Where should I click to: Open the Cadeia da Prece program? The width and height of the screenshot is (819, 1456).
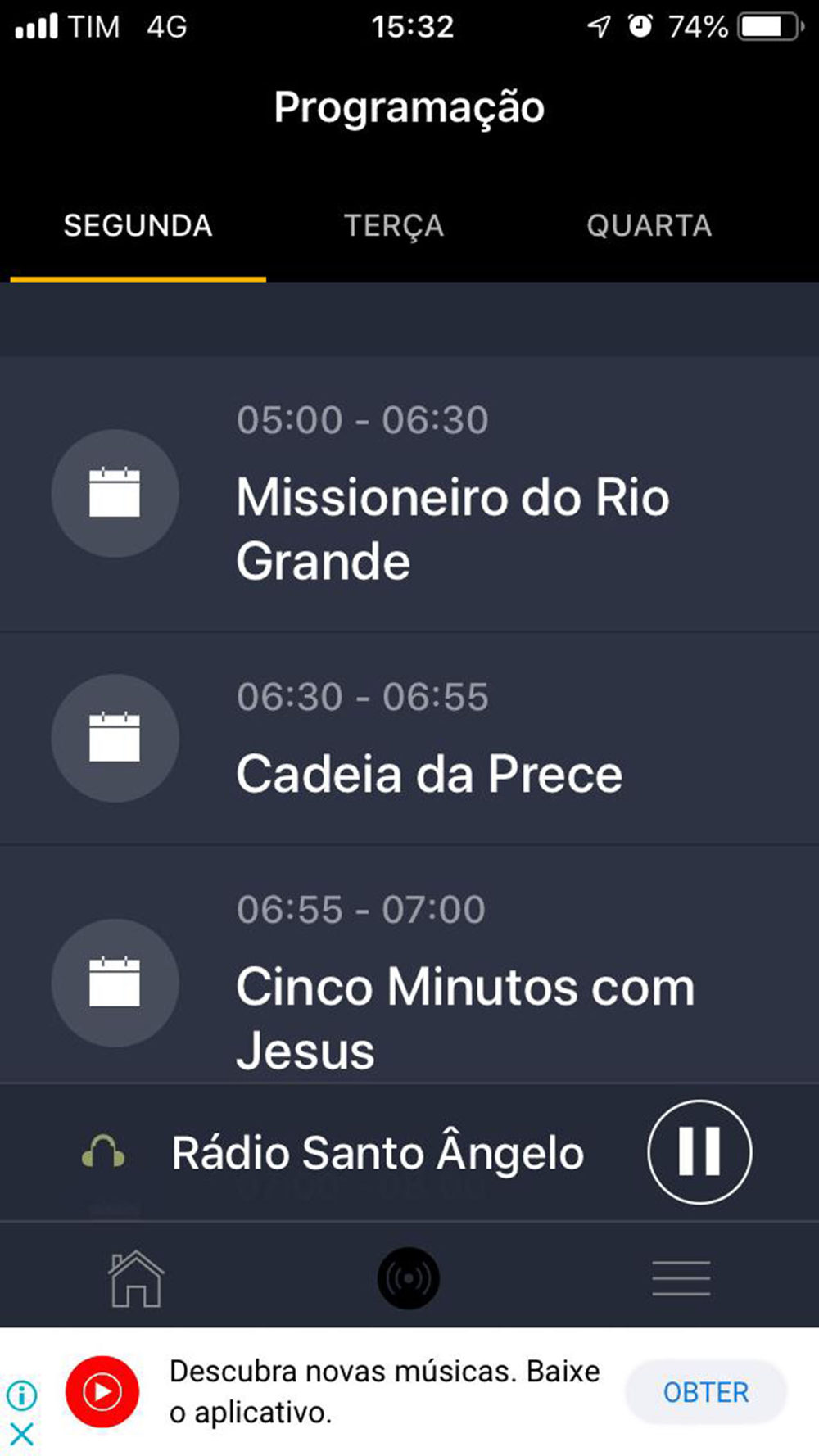click(409, 738)
